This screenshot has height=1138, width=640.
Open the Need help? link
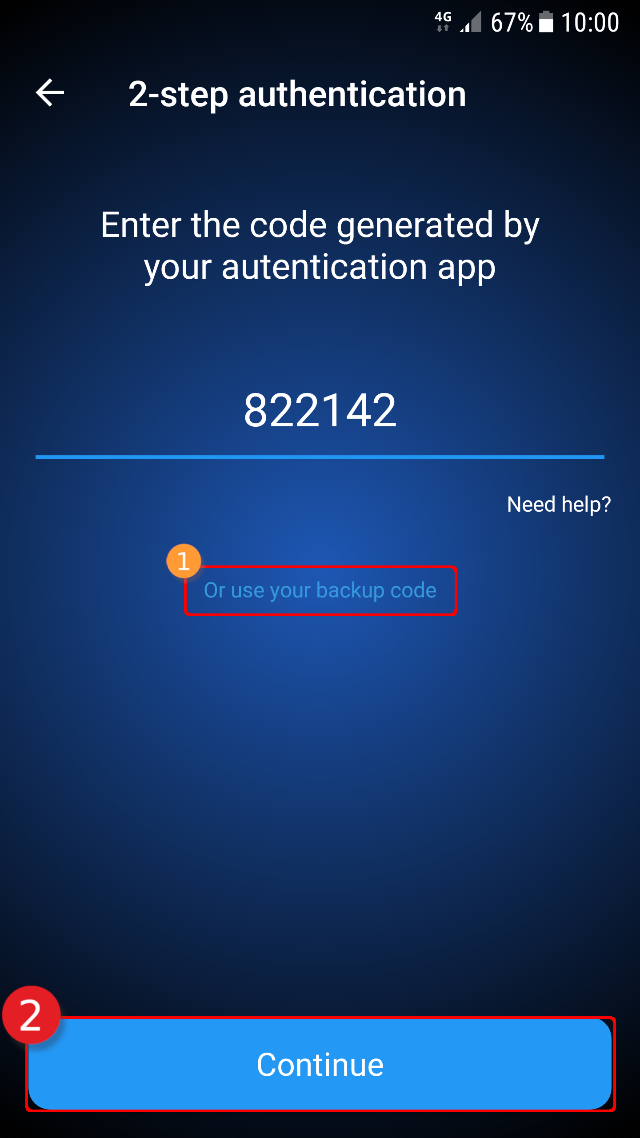tap(559, 504)
